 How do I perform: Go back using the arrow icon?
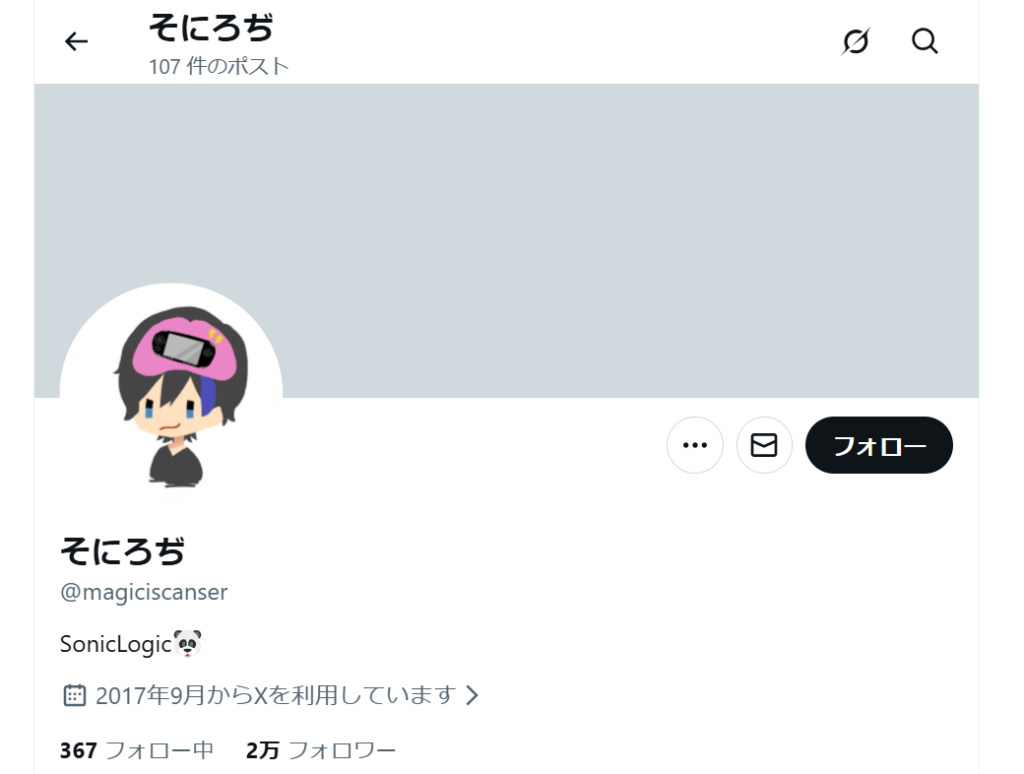point(76,41)
